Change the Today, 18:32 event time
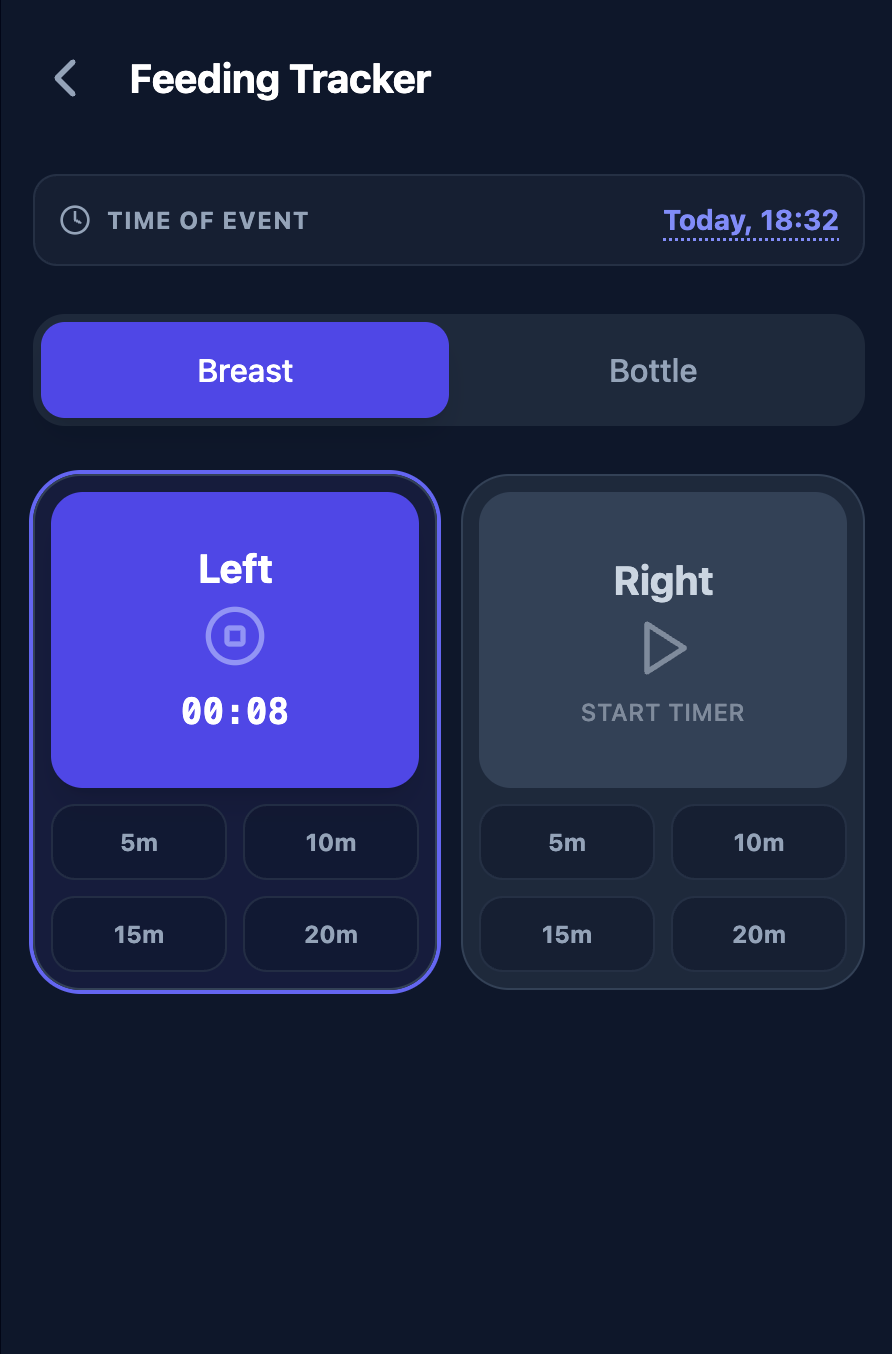Screen dimensions: 892x1354 [x=750, y=220]
